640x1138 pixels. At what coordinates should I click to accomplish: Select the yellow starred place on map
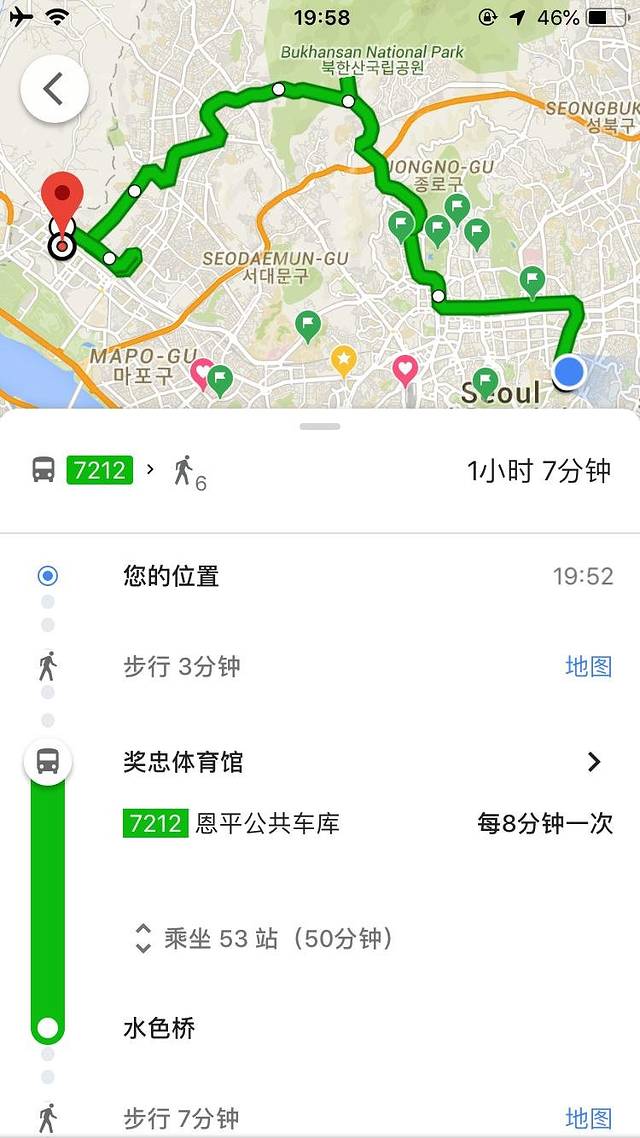[x=344, y=360]
